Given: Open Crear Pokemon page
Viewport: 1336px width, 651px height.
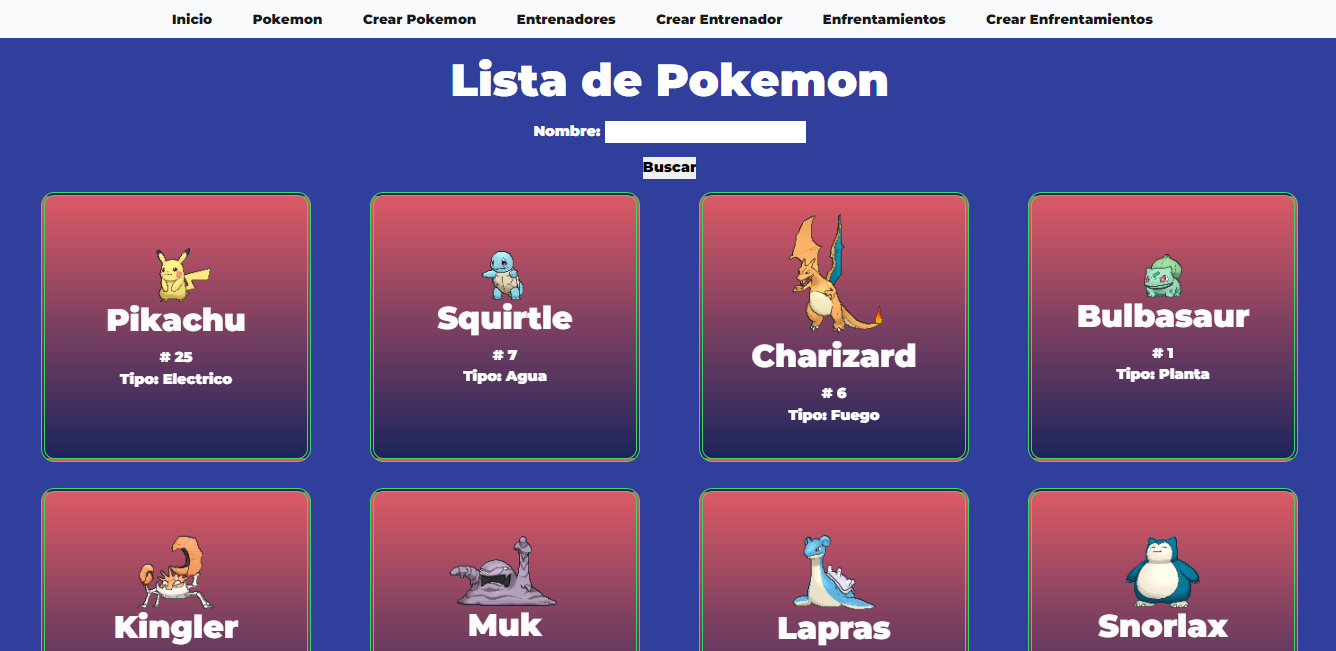Looking at the screenshot, I should click(x=419, y=19).
